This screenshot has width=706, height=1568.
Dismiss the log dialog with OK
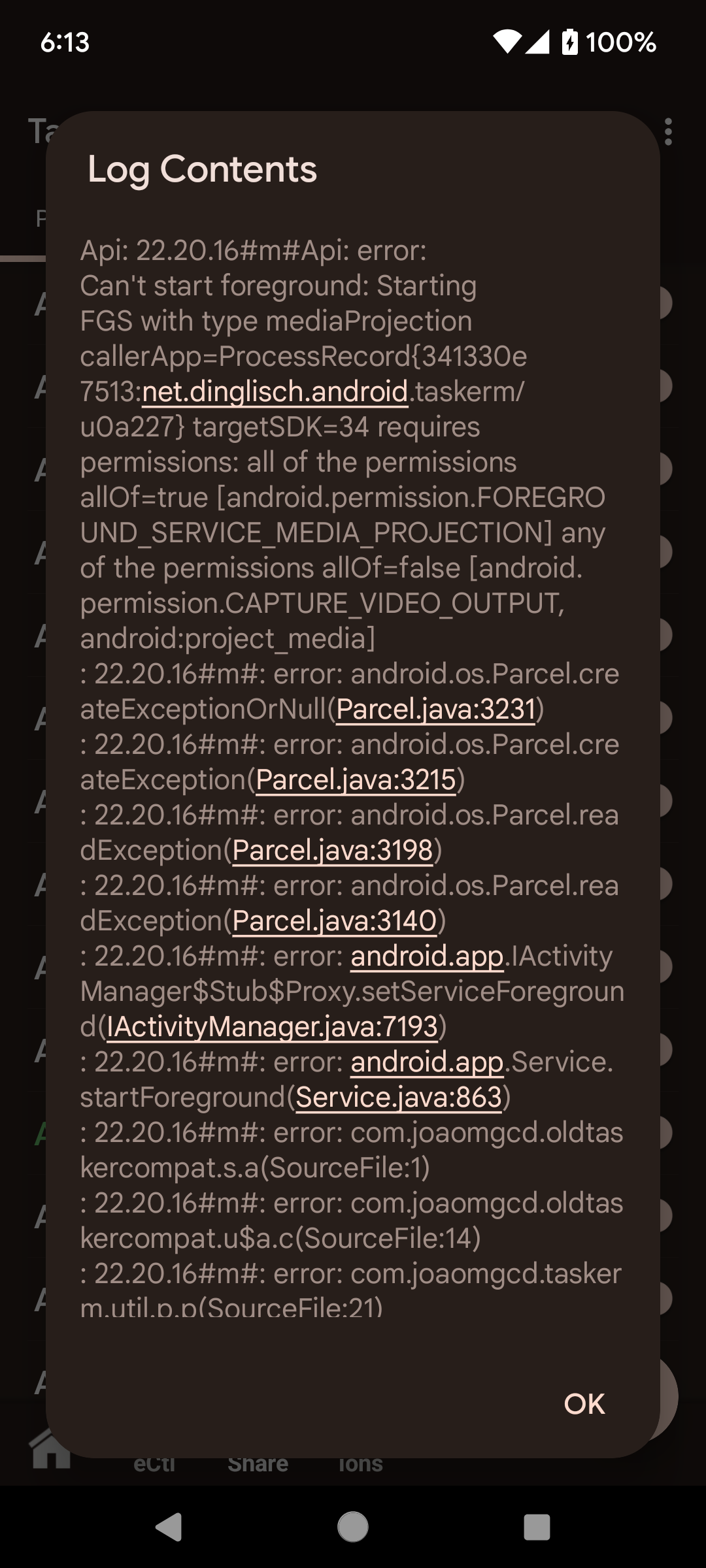[584, 1404]
